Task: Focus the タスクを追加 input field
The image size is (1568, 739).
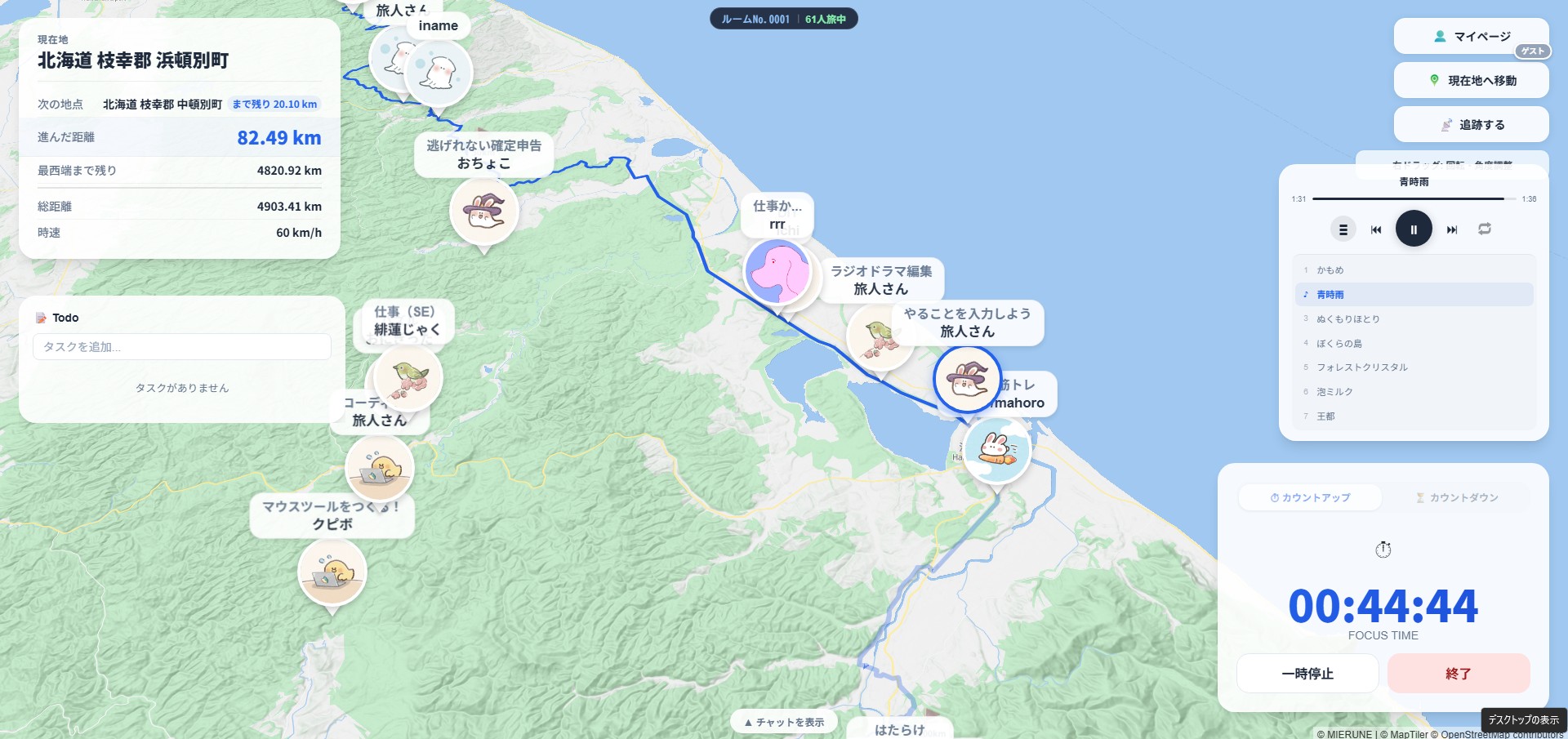Action: click(x=181, y=347)
